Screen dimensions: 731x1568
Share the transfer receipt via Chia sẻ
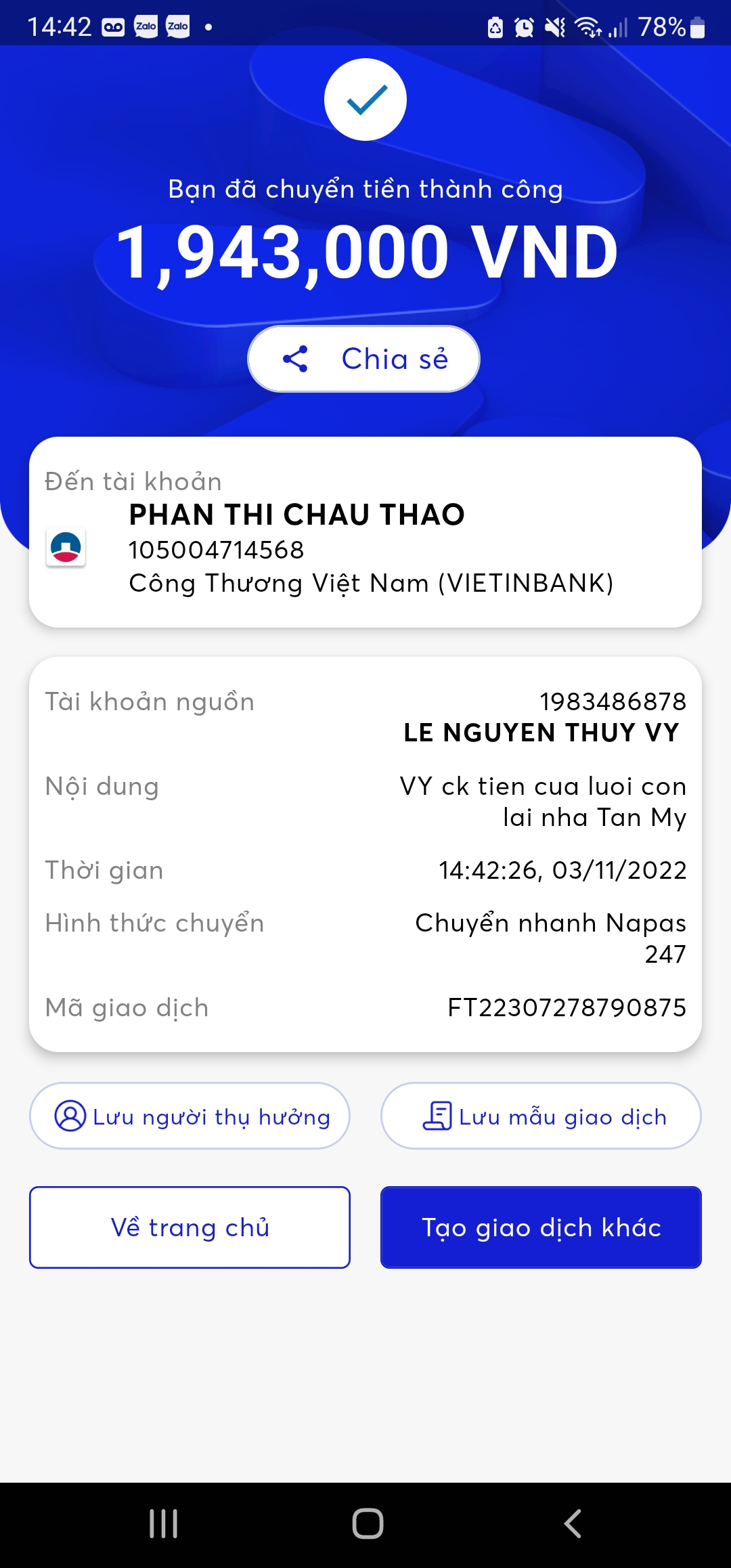tap(364, 359)
